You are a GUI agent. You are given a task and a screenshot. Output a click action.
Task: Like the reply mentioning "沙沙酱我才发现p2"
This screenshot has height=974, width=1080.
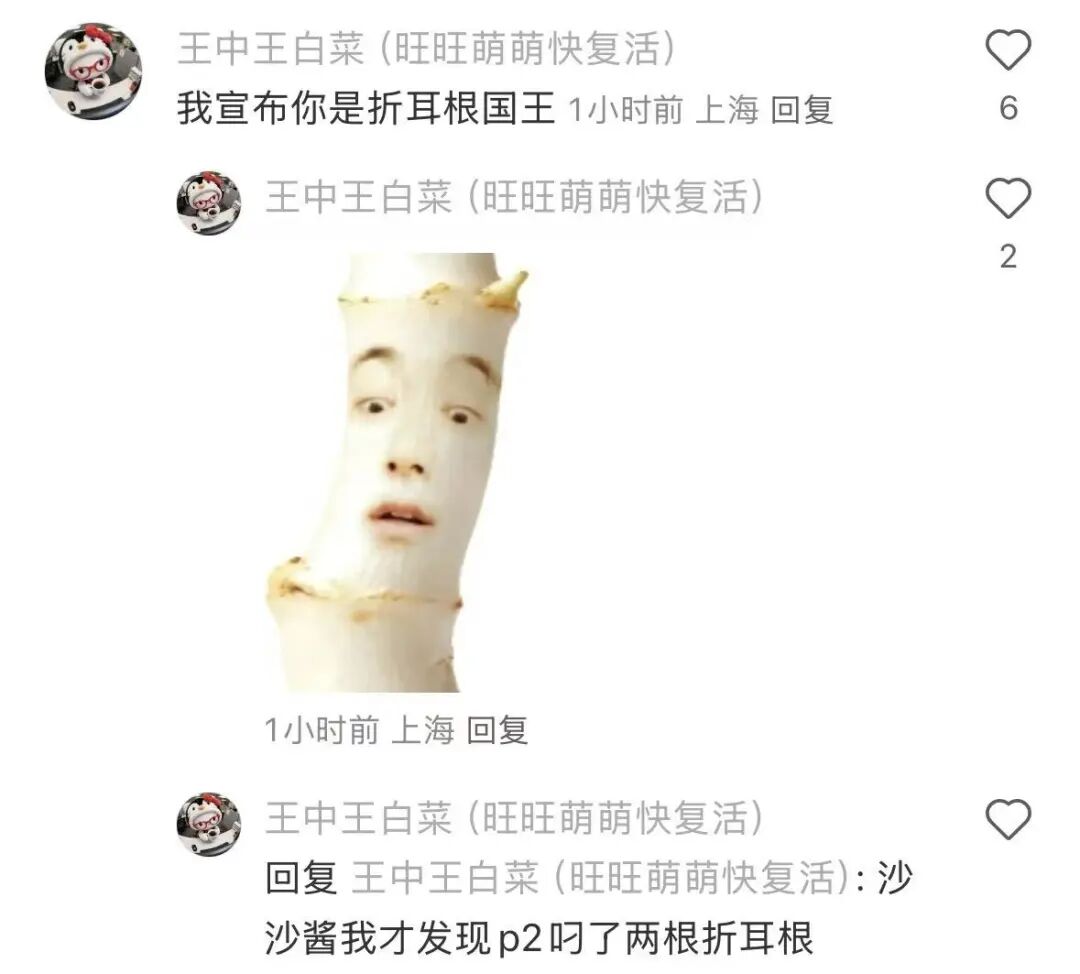(1008, 821)
